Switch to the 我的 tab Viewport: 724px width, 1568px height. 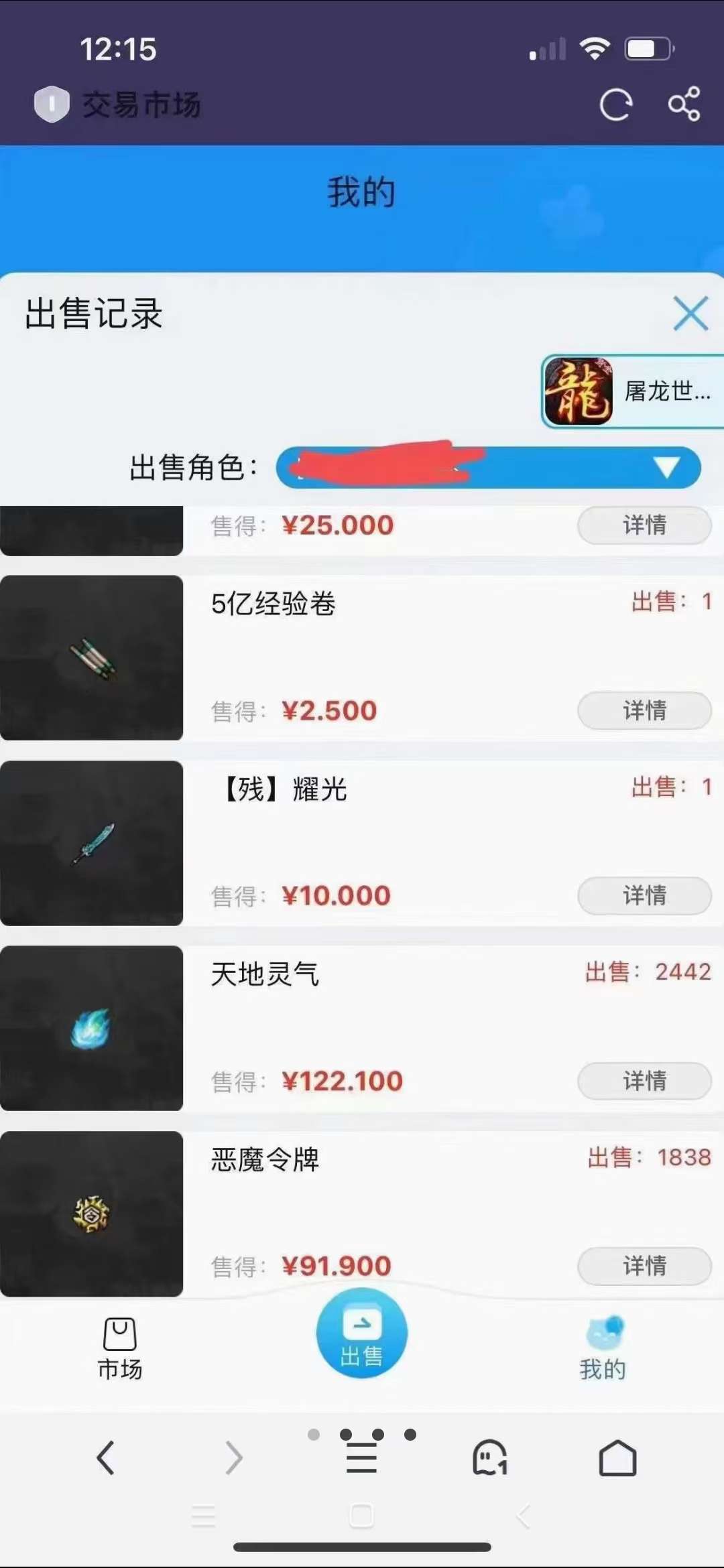[x=603, y=1348]
